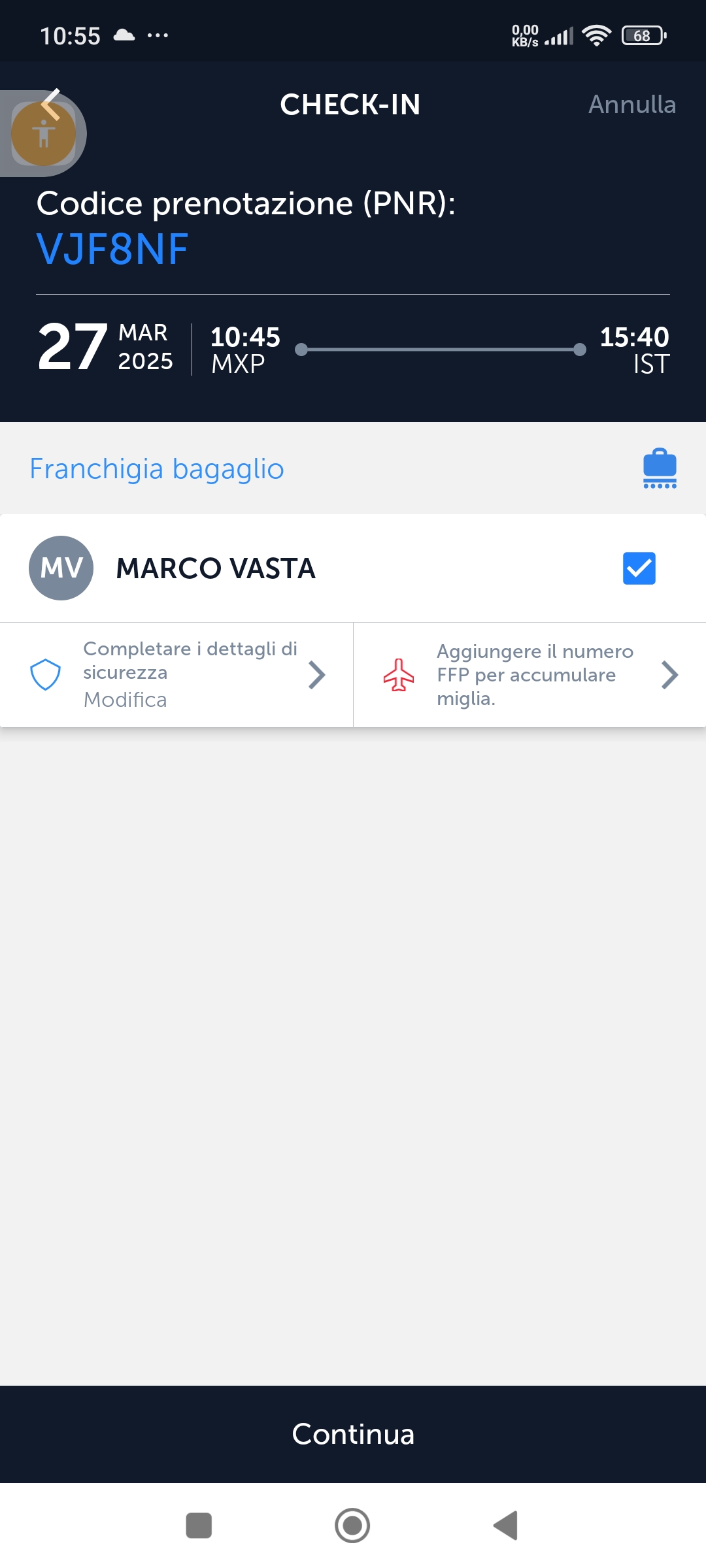
Task: Add FFP number to earn miles
Action: click(529, 675)
